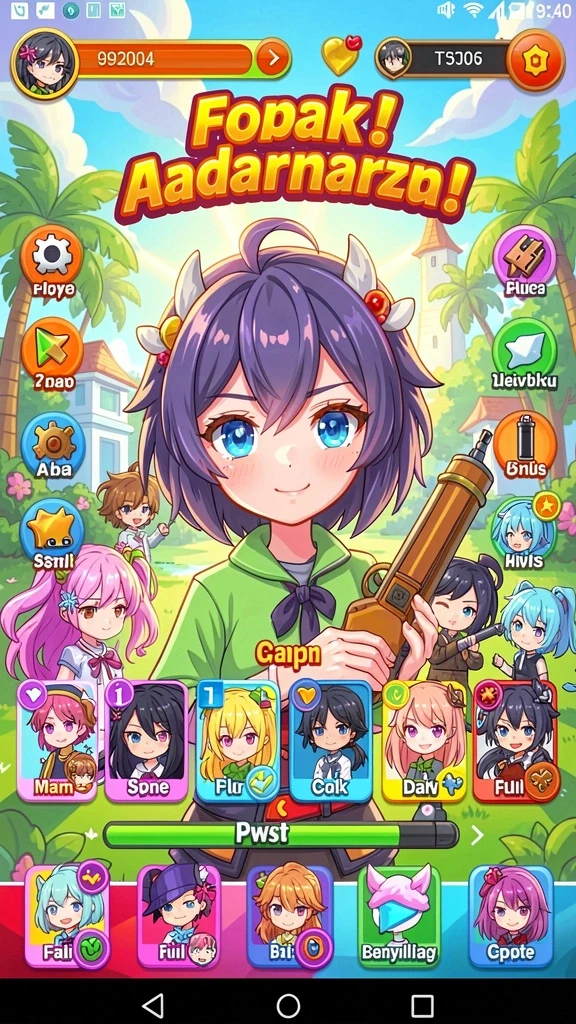The height and width of the screenshot is (1024, 576).
Task: Open the Benyillag tab
Action: [400, 916]
